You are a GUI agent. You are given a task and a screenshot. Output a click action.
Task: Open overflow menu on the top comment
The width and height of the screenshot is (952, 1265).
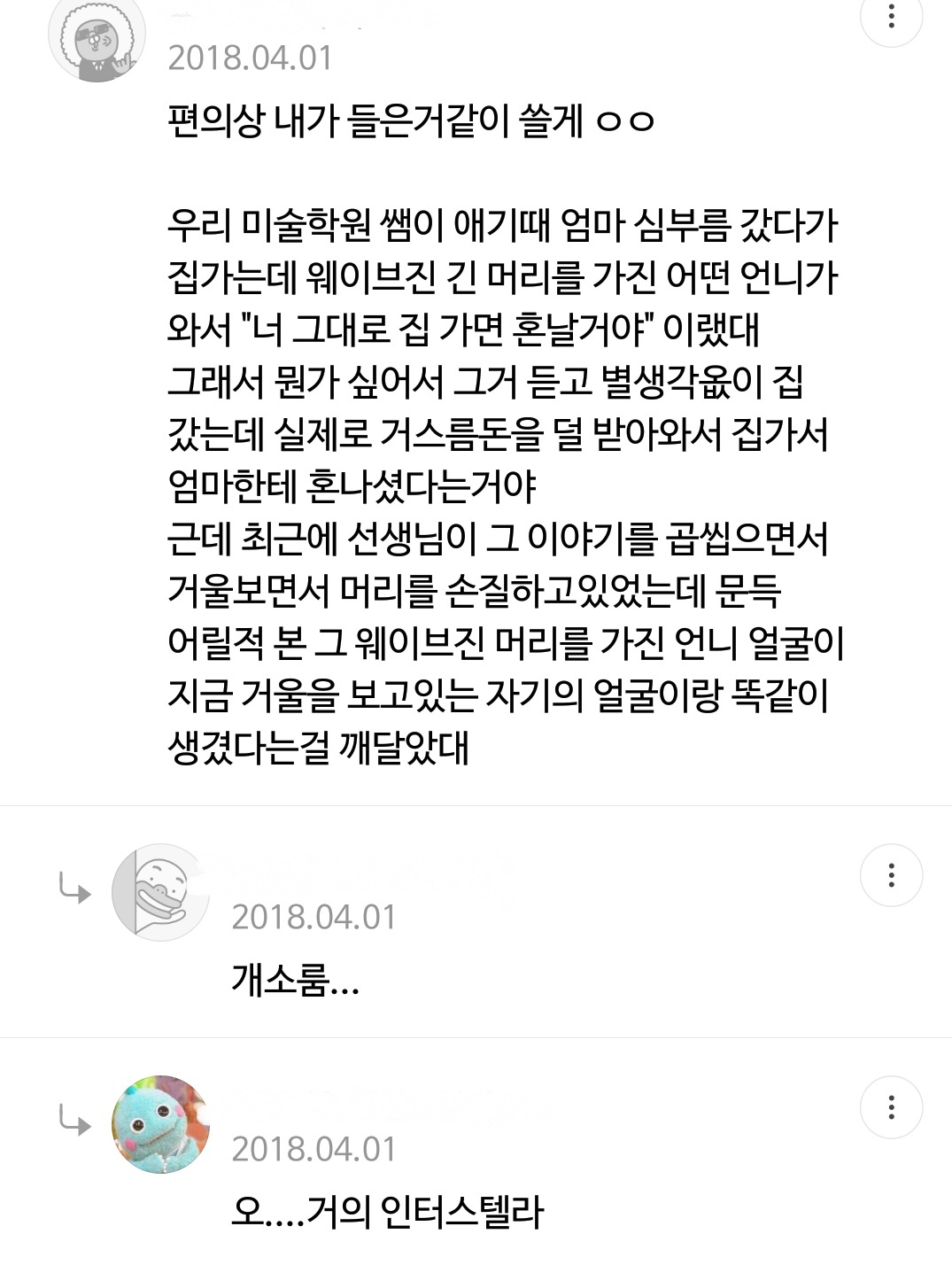point(891,17)
